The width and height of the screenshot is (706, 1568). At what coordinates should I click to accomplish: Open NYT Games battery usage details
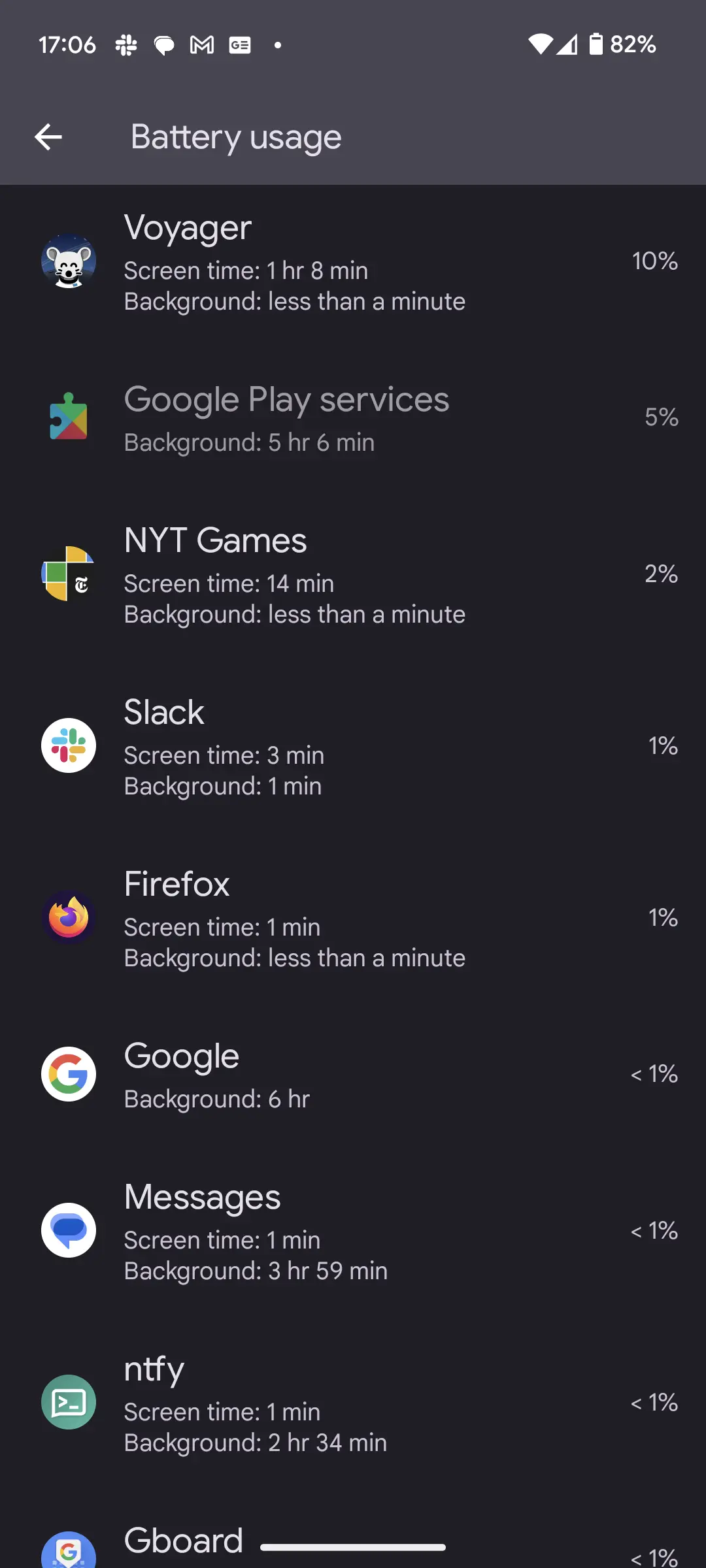(x=353, y=575)
